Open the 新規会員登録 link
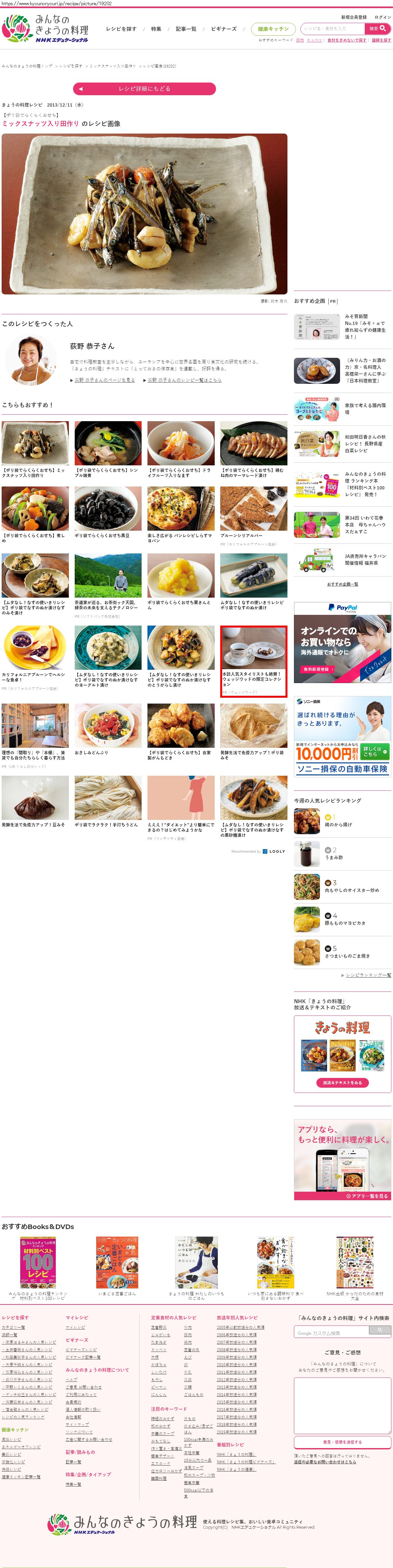Screen dimensions: 393x1568 pyautogui.click(x=353, y=17)
